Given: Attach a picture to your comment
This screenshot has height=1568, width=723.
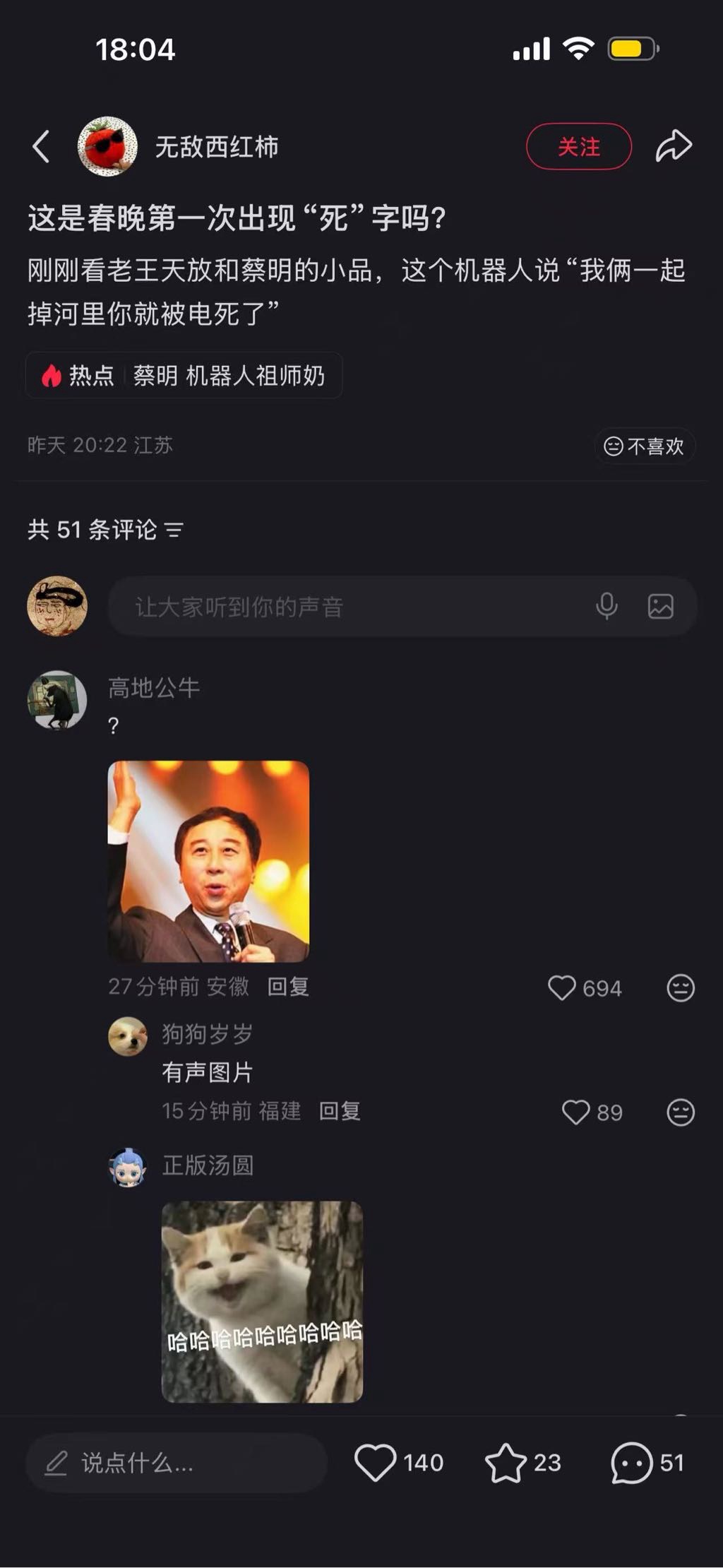Looking at the screenshot, I should coord(660,606).
